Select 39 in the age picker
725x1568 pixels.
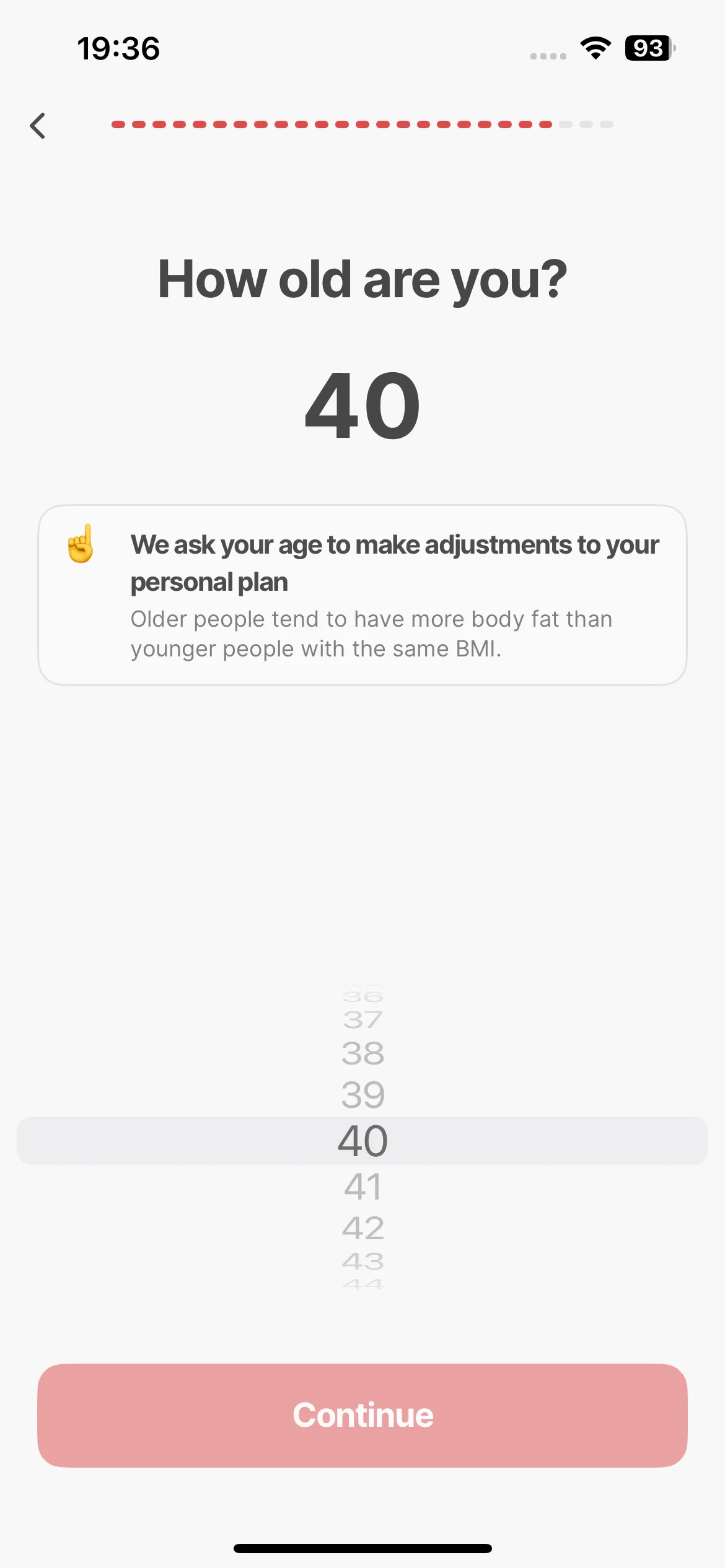coord(363,1095)
